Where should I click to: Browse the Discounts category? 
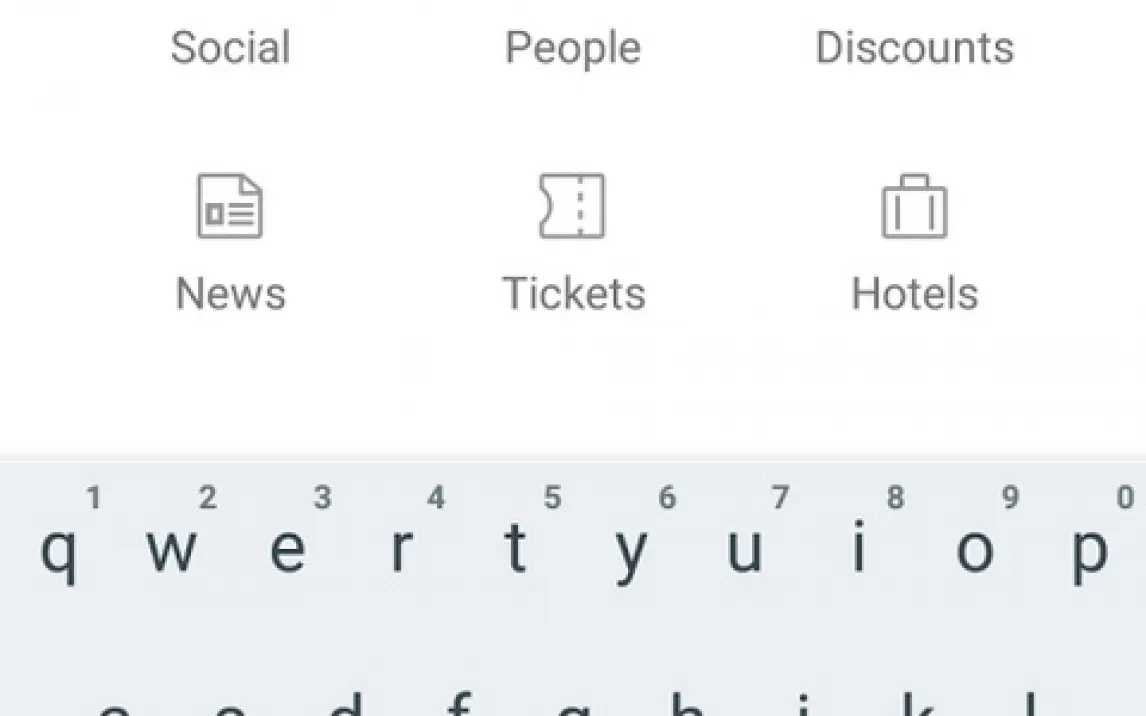[x=914, y=48]
